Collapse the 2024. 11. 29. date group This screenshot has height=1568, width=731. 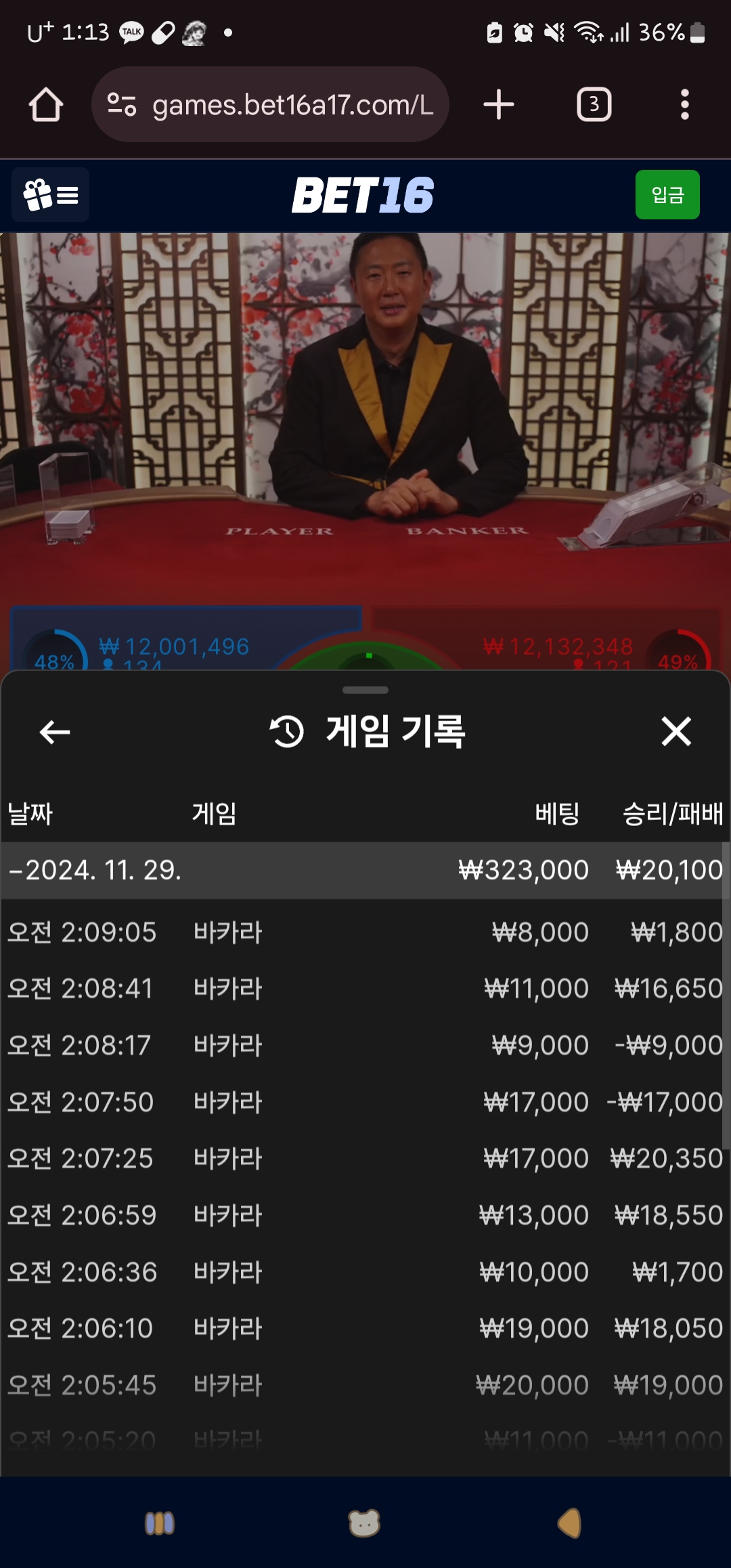pyautogui.click(x=362, y=870)
